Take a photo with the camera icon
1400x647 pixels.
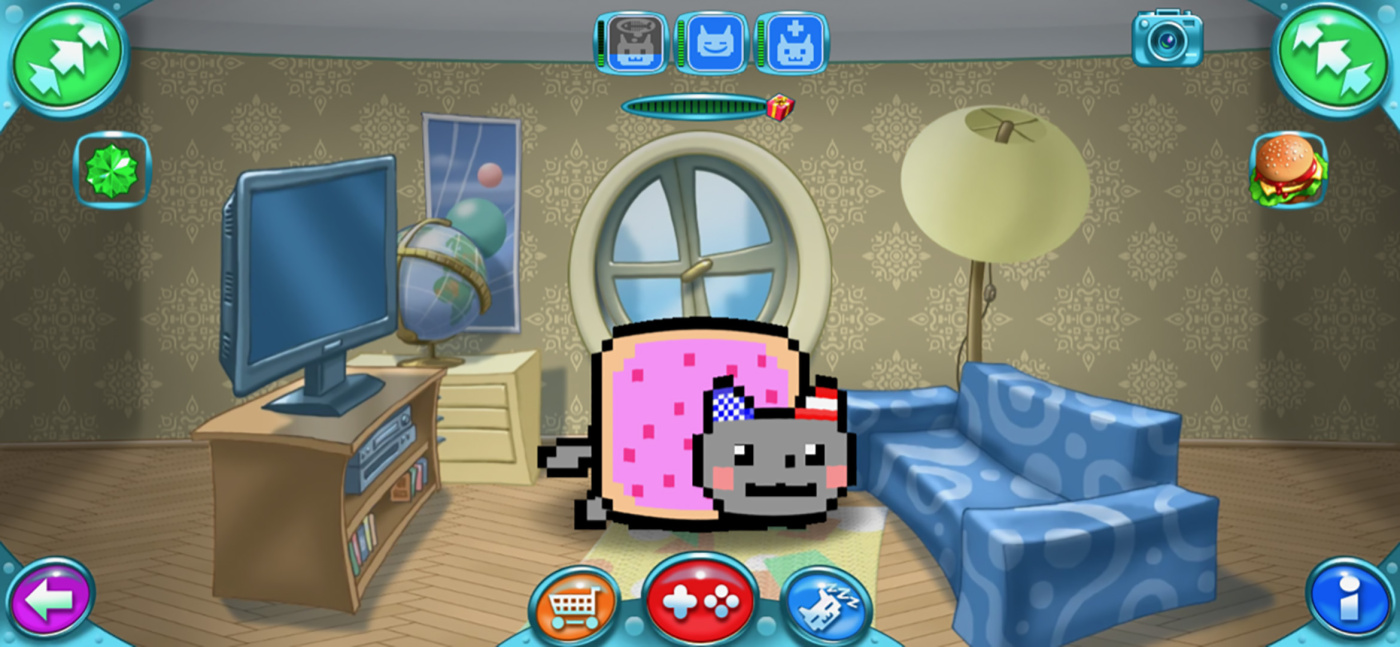(1166, 39)
